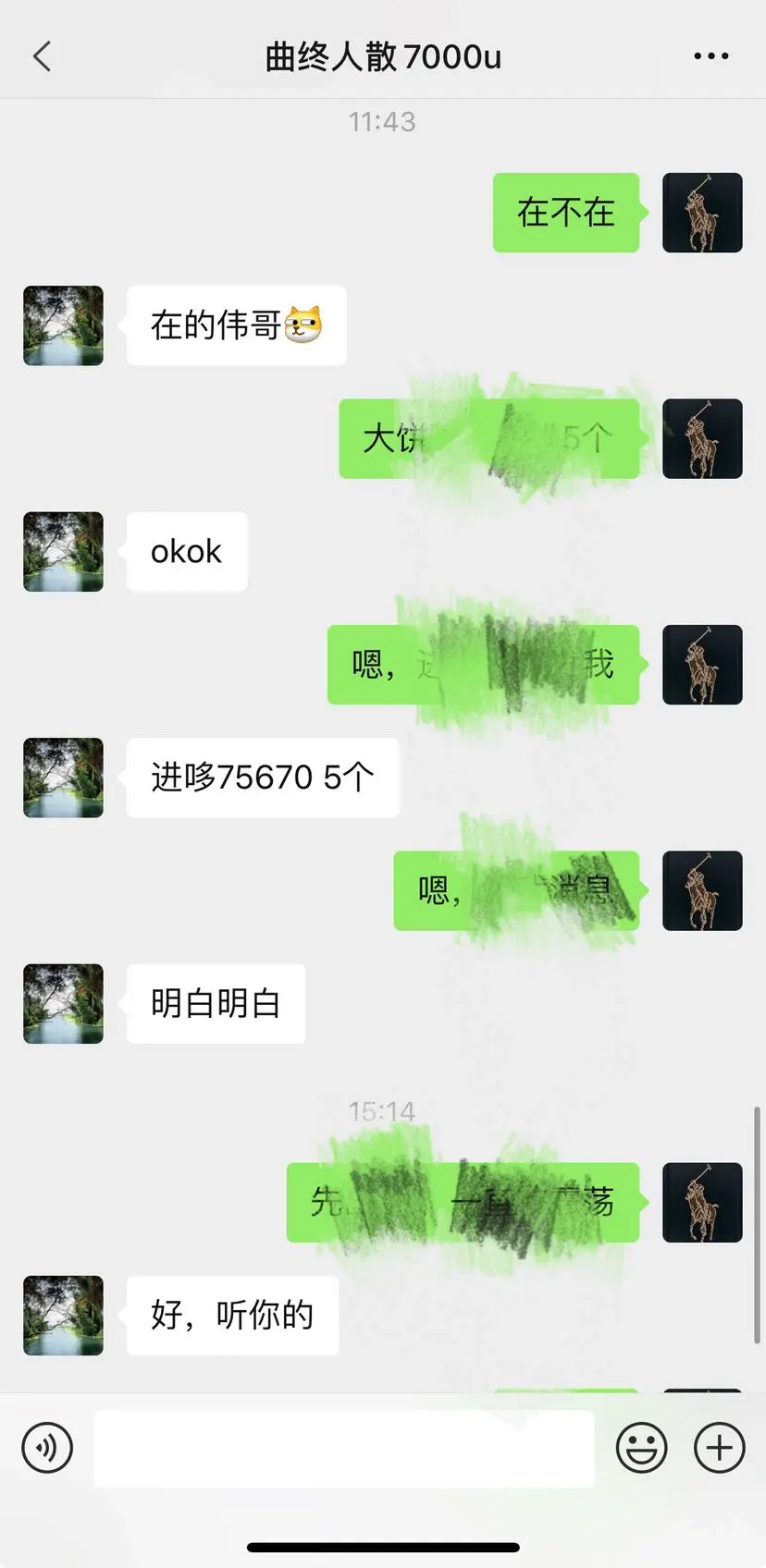
Task: Select the okok message
Action: tap(186, 551)
